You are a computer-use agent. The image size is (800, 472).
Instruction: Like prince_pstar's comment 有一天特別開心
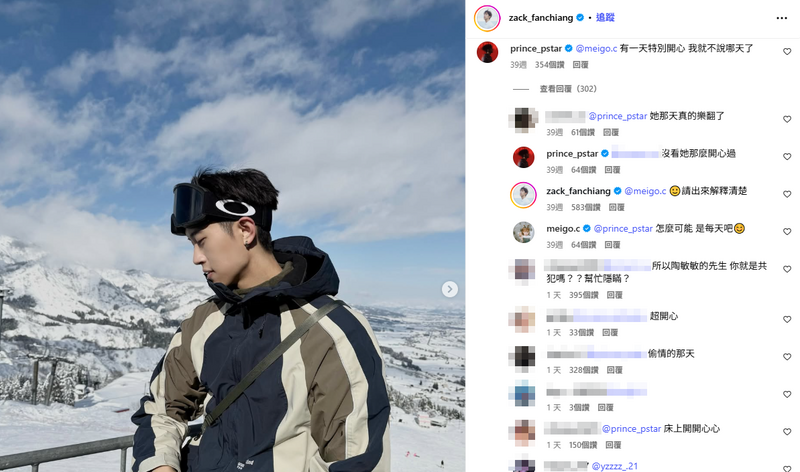click(787, 51)
